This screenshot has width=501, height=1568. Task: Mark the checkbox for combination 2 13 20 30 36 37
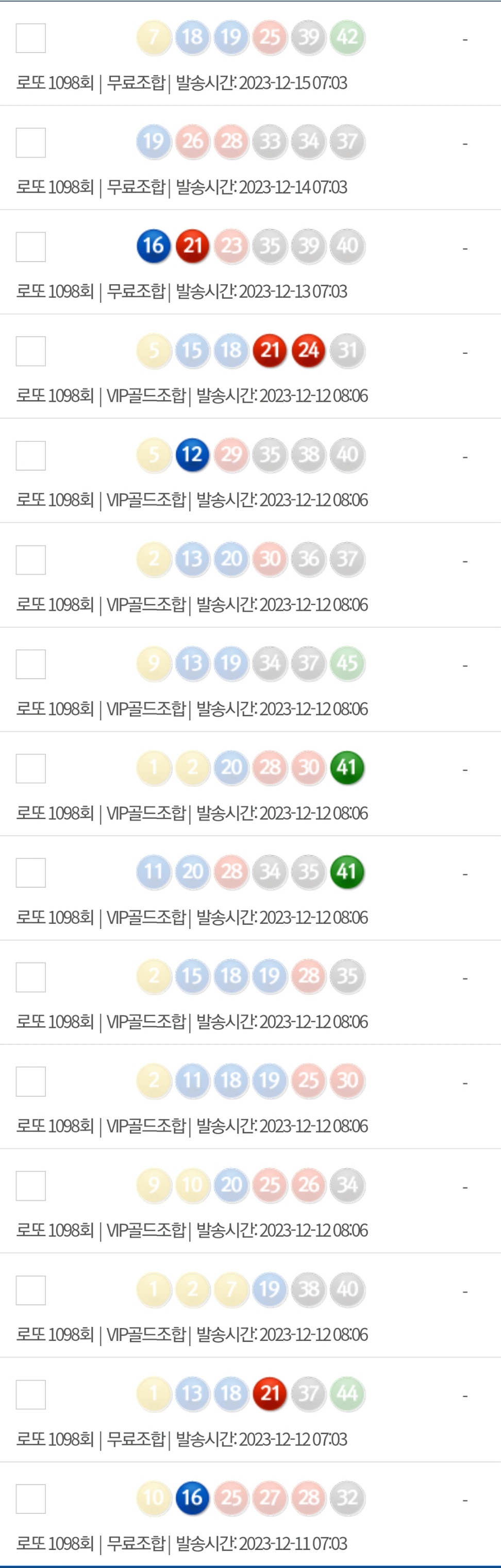pyautogui.click(x=30, y=559)
